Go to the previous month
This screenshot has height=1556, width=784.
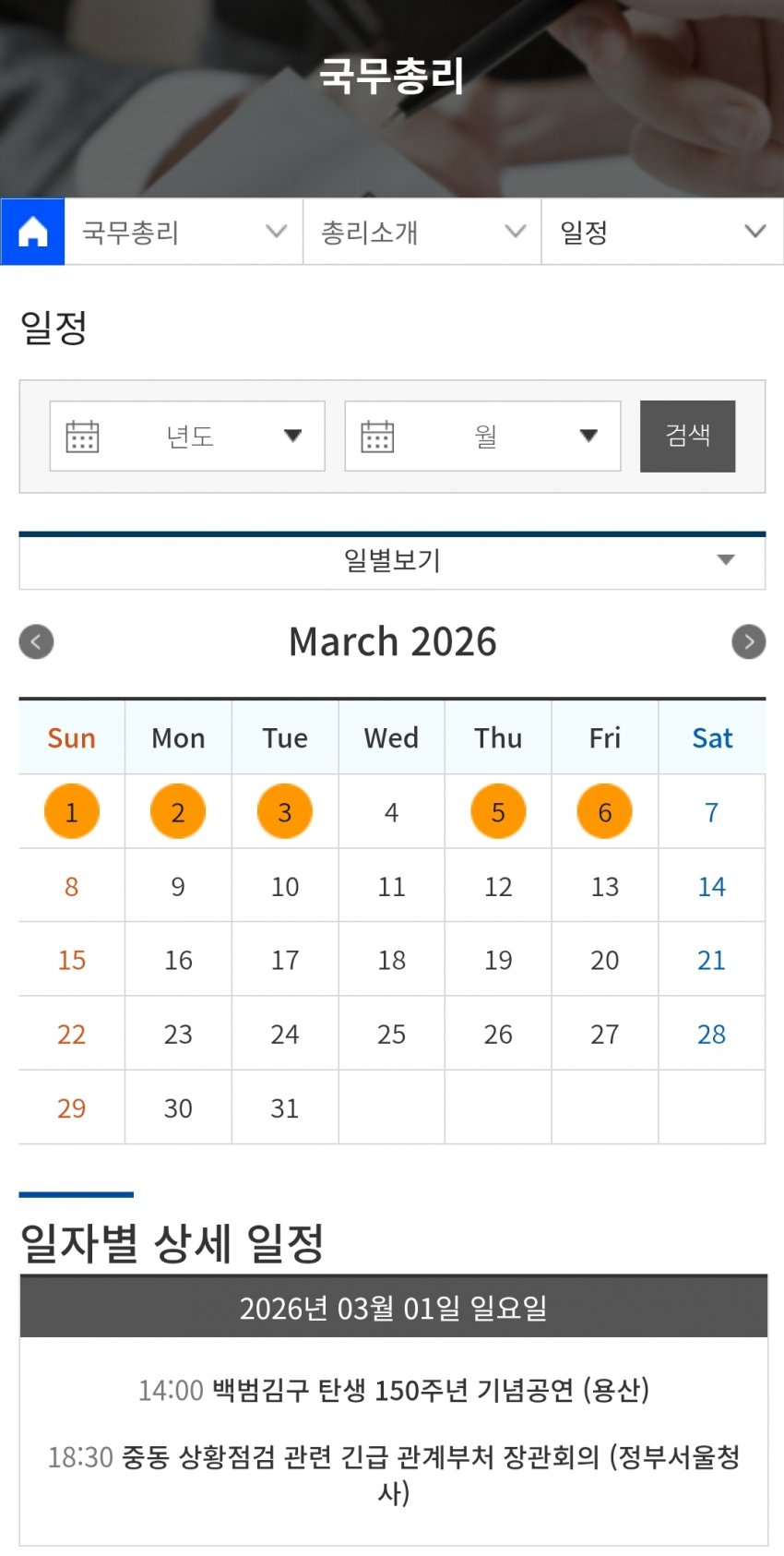tap(37, 641)
